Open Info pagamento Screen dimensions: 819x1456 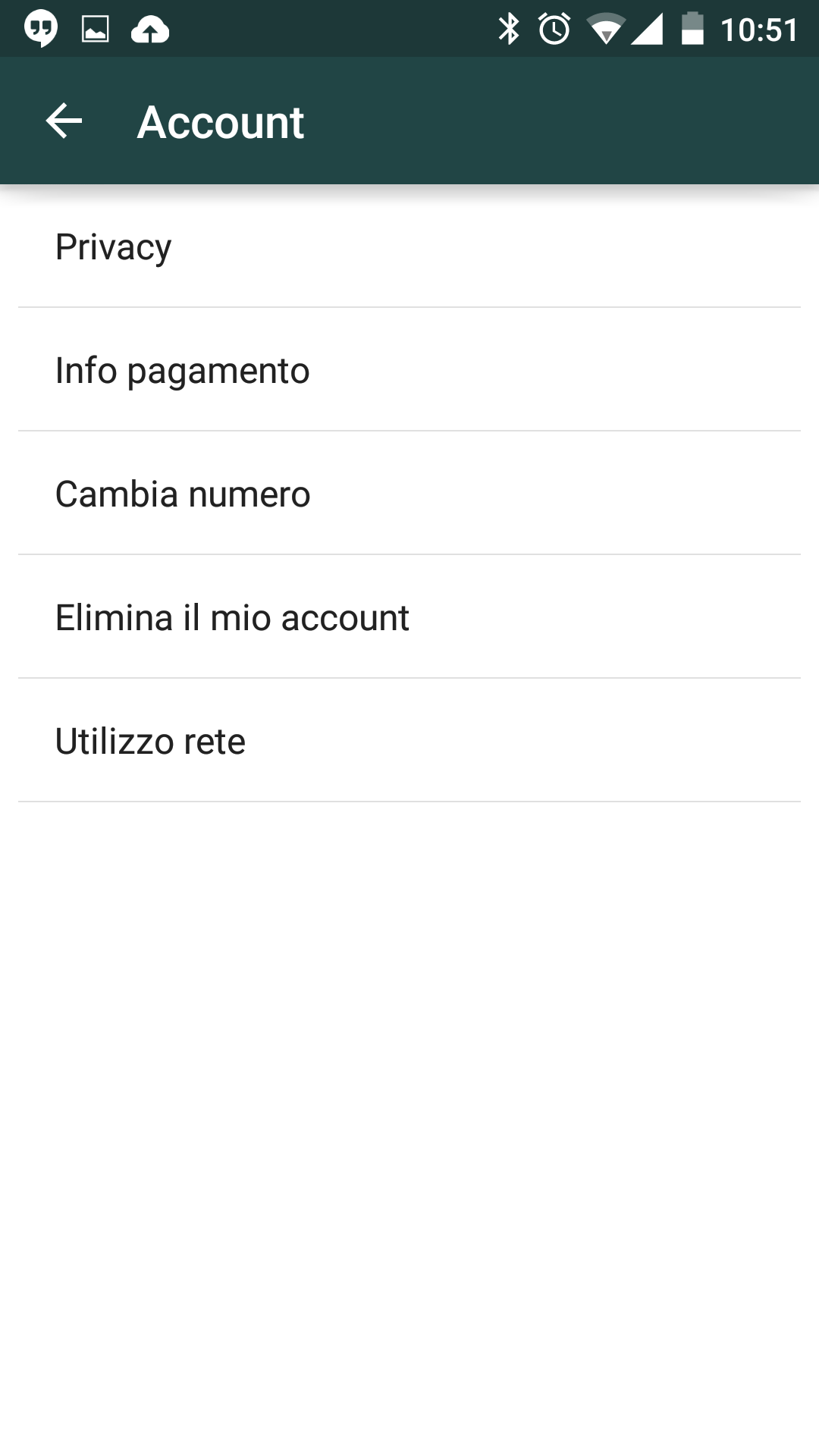(x=409, y=370)
